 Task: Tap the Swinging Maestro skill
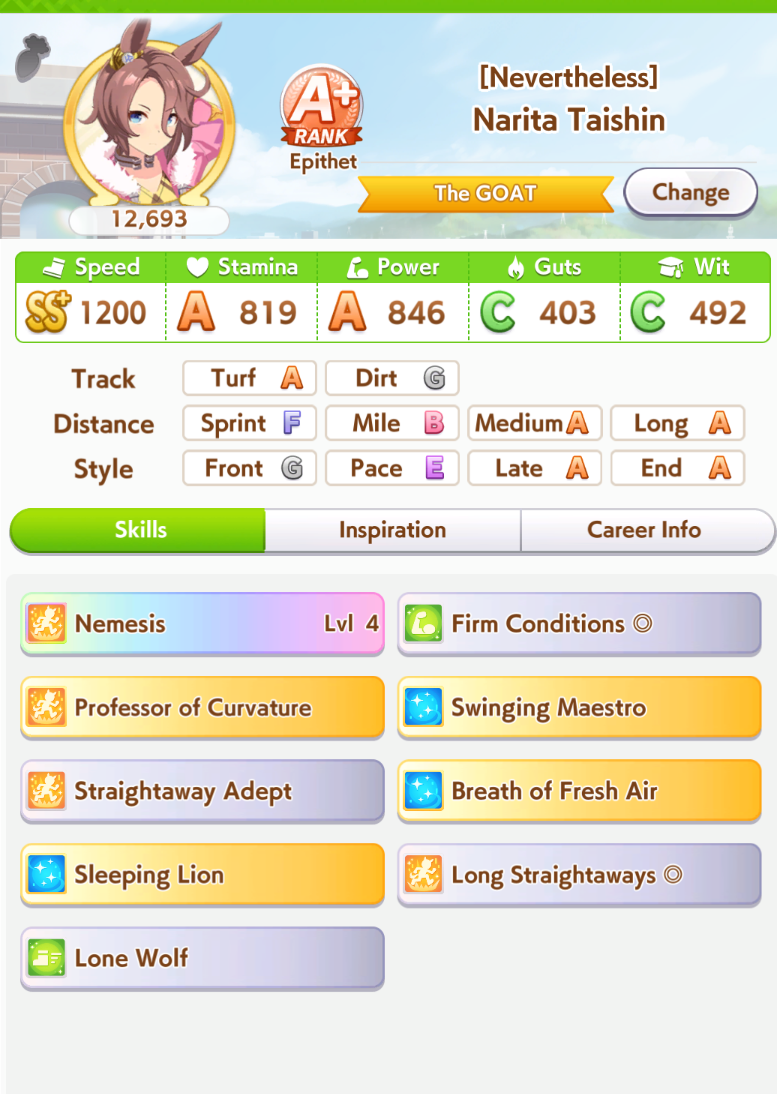(x=579, y=708)
